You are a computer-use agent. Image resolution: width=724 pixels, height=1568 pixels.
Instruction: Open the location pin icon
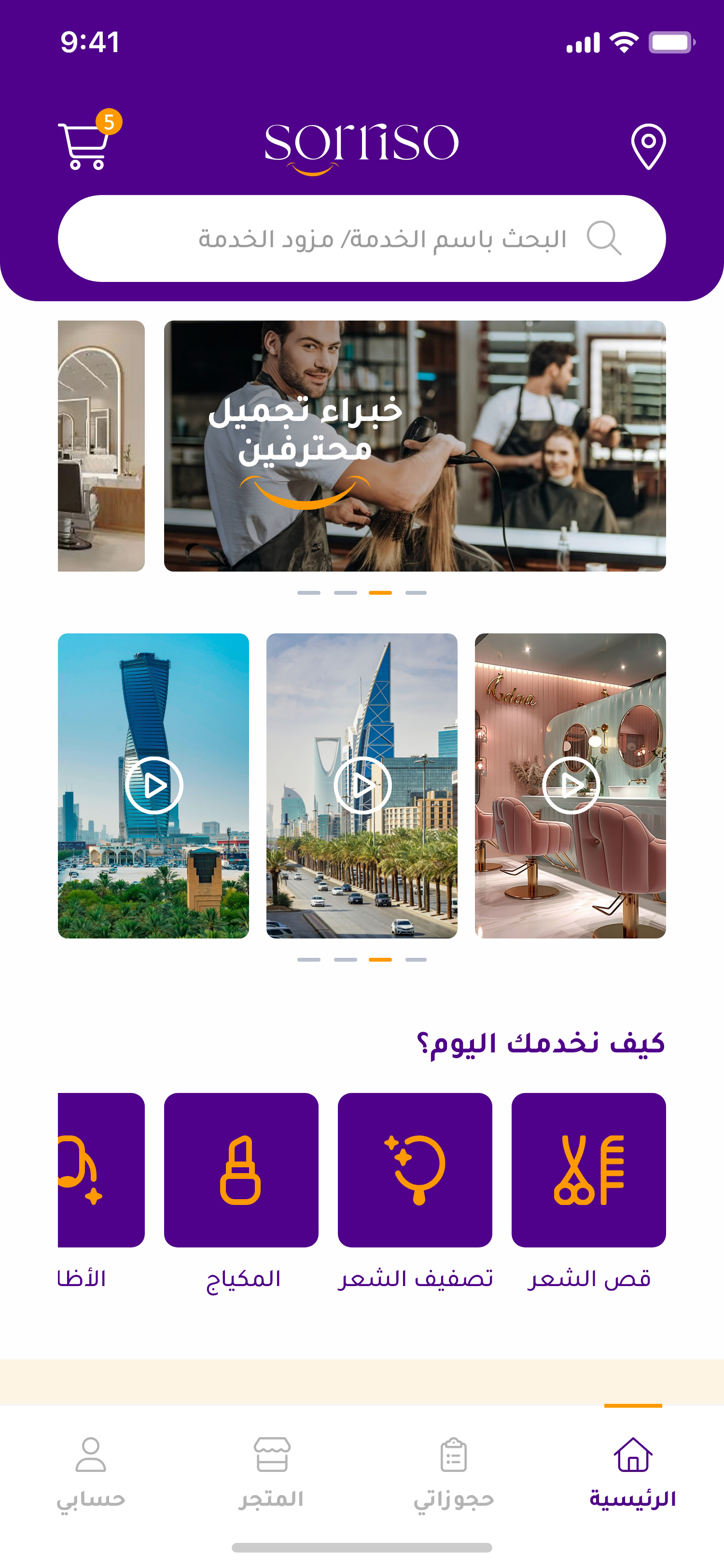[x=648, y=146]
